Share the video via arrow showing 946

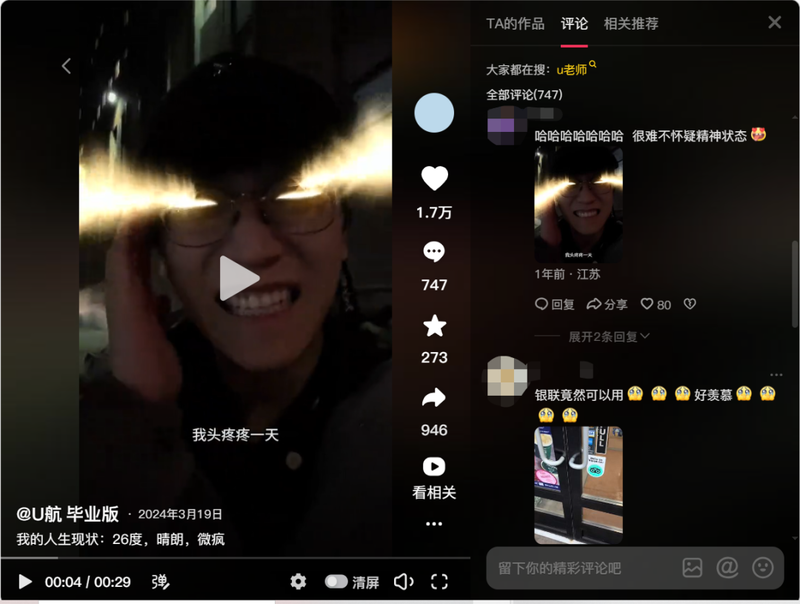click(434, 398)
